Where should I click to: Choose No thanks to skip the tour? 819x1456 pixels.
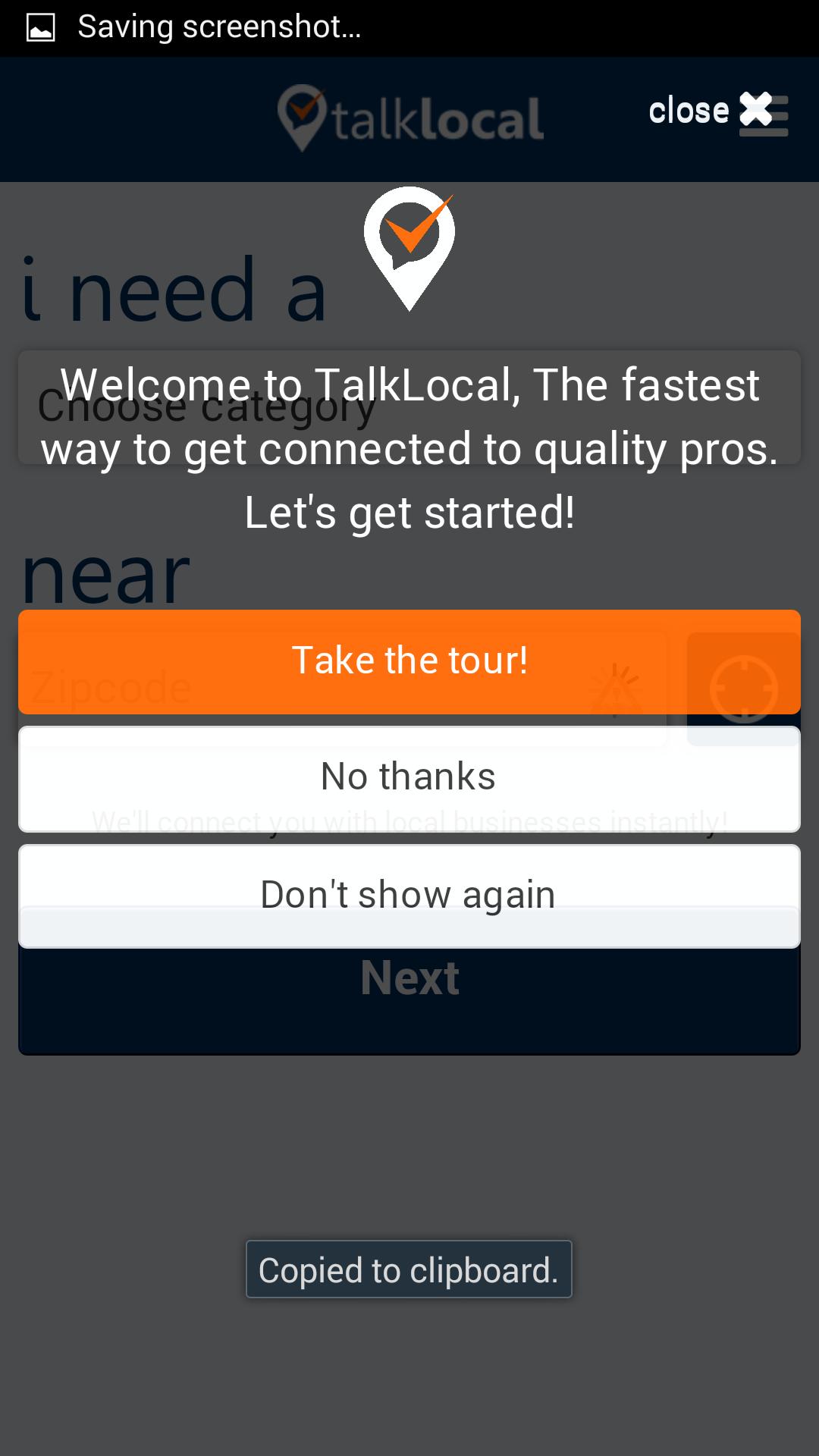pyautogui.click(x=409, y=775)
